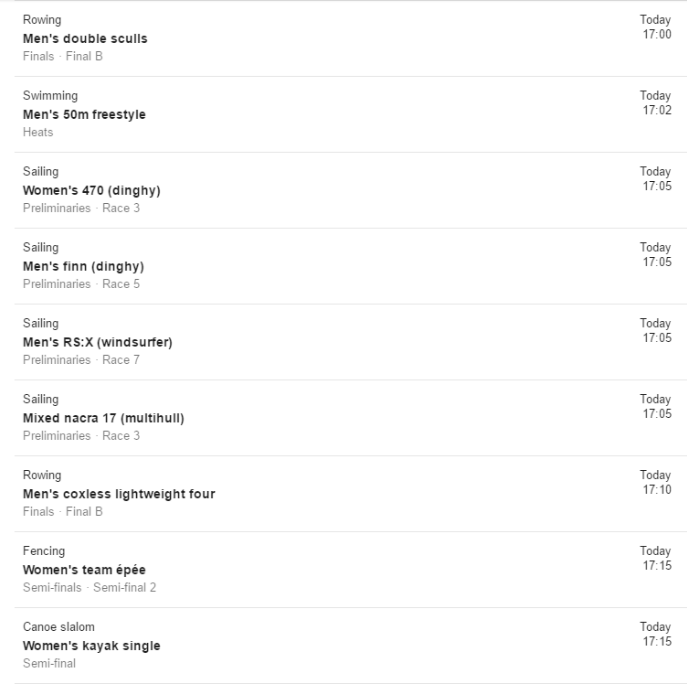Viewport: 687px width, 684px height.
Task: Select the Women's 470 dinghy sailing race
Action: (x=91, y=191)
